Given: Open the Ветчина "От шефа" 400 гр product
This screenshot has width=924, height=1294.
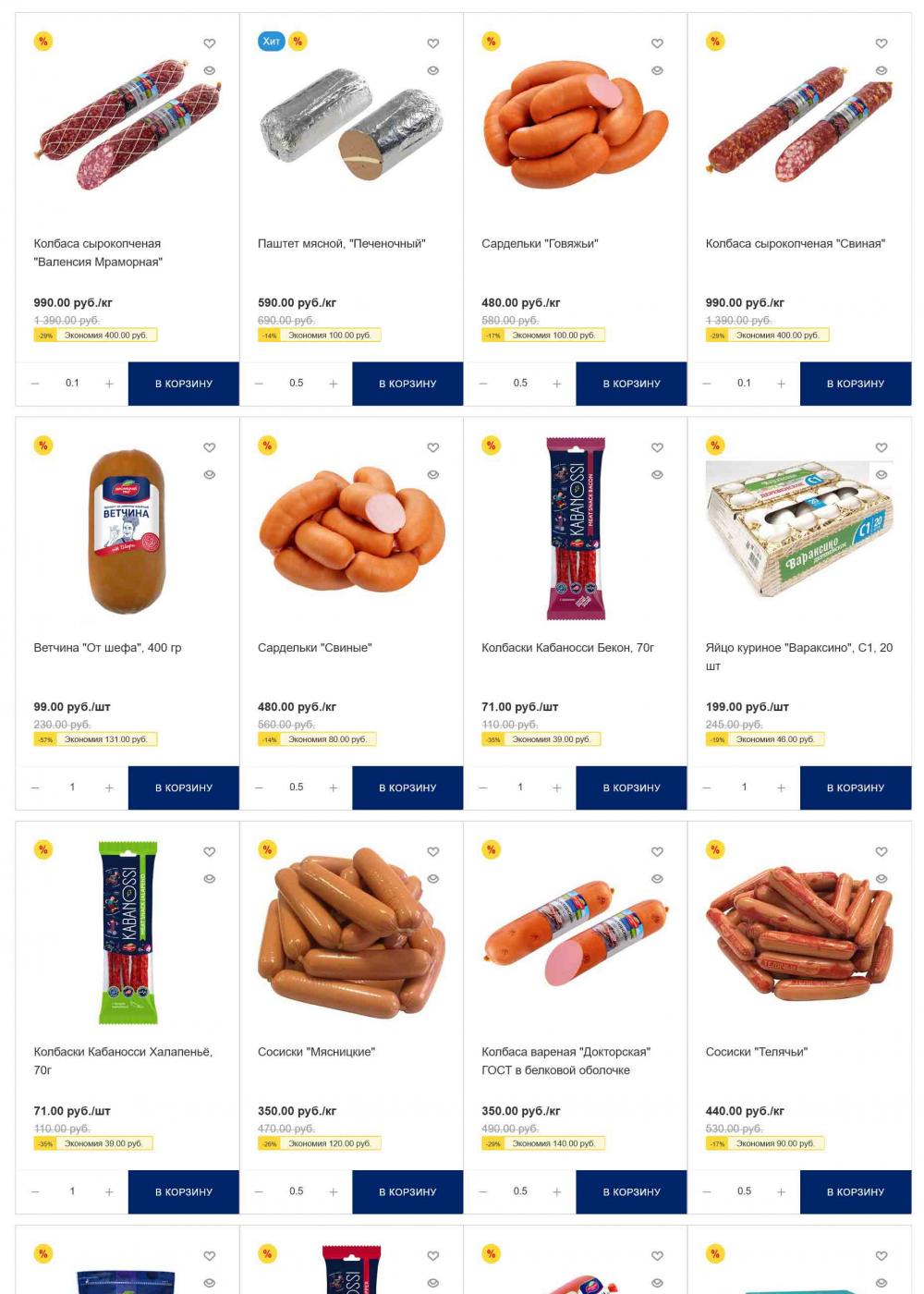Looking at the screenshot, I should [x=107, y=648].
